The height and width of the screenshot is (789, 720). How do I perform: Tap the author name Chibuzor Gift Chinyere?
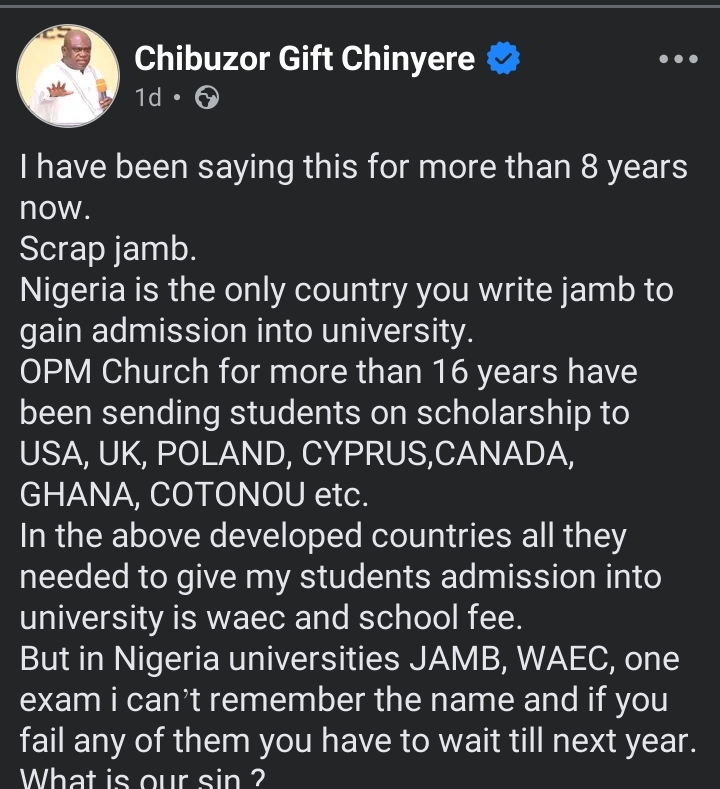(304, 60)
